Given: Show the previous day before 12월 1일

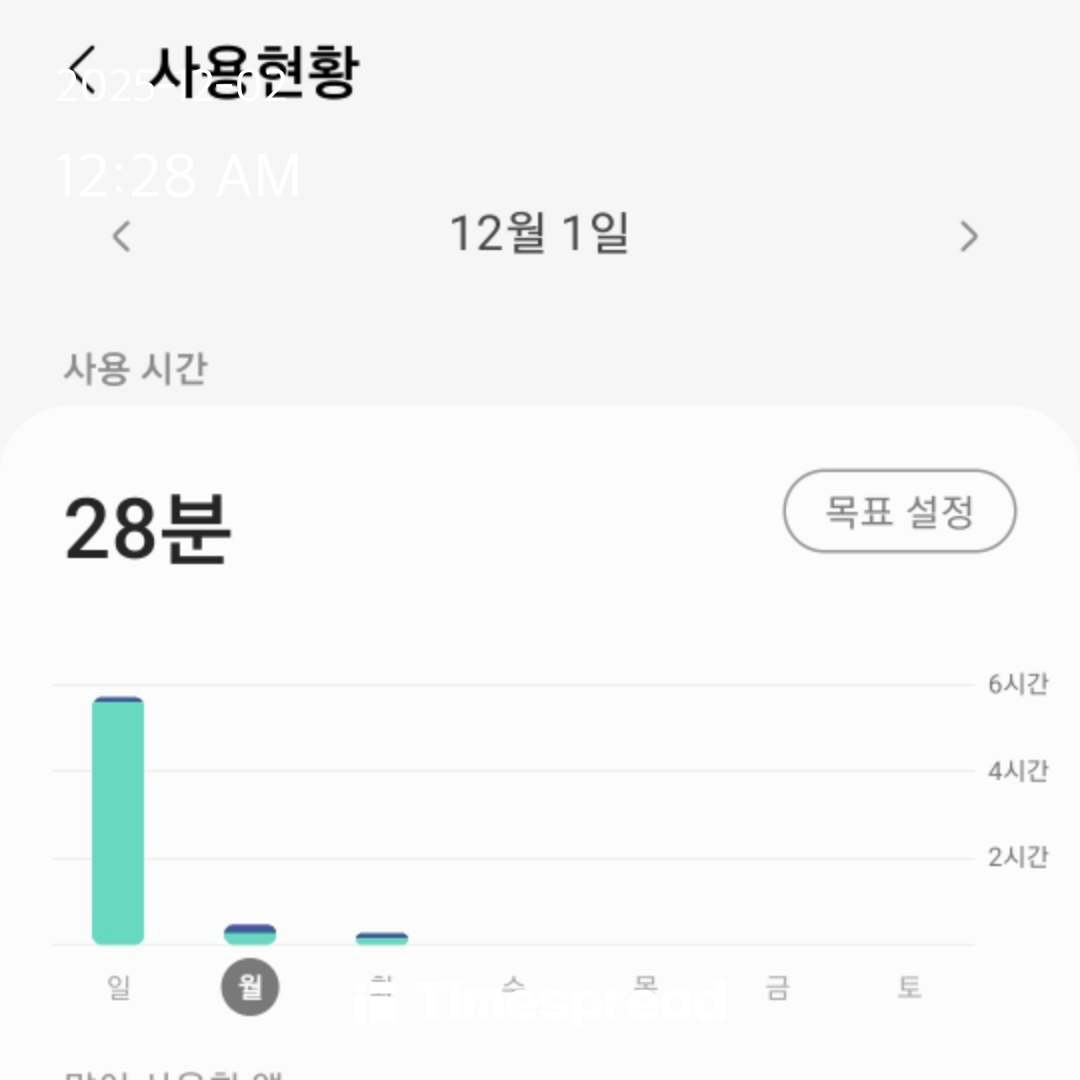Looking at the screenshot, I should pos(122,237).
